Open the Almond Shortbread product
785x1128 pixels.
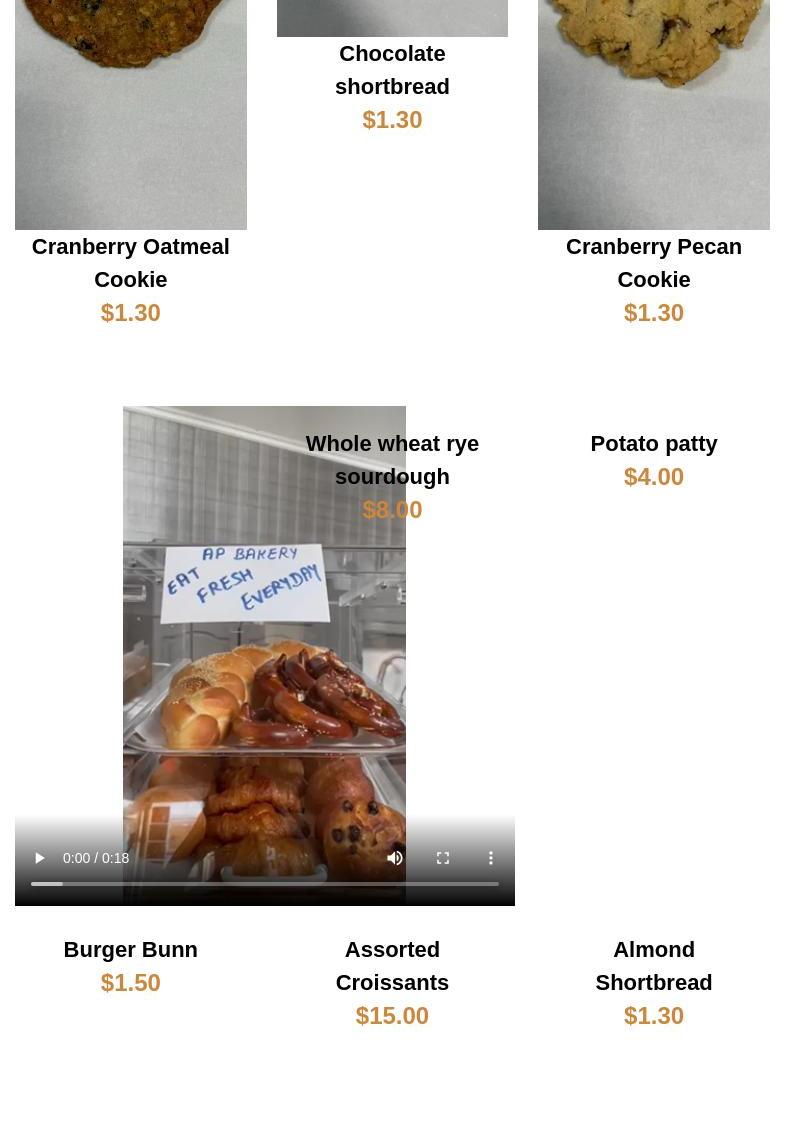tap(653, 965)
